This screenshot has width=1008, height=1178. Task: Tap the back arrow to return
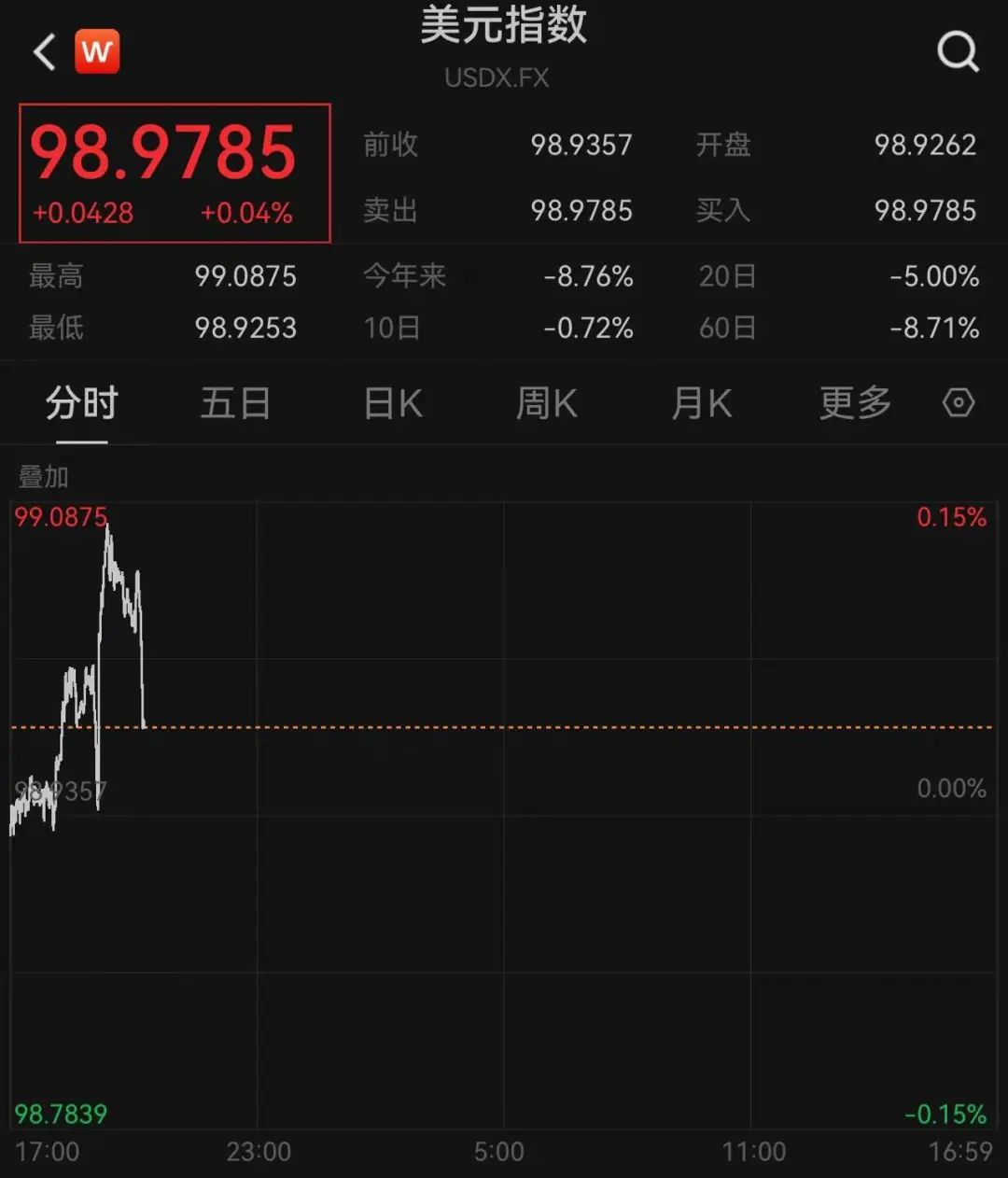click(x=42, y=50)
